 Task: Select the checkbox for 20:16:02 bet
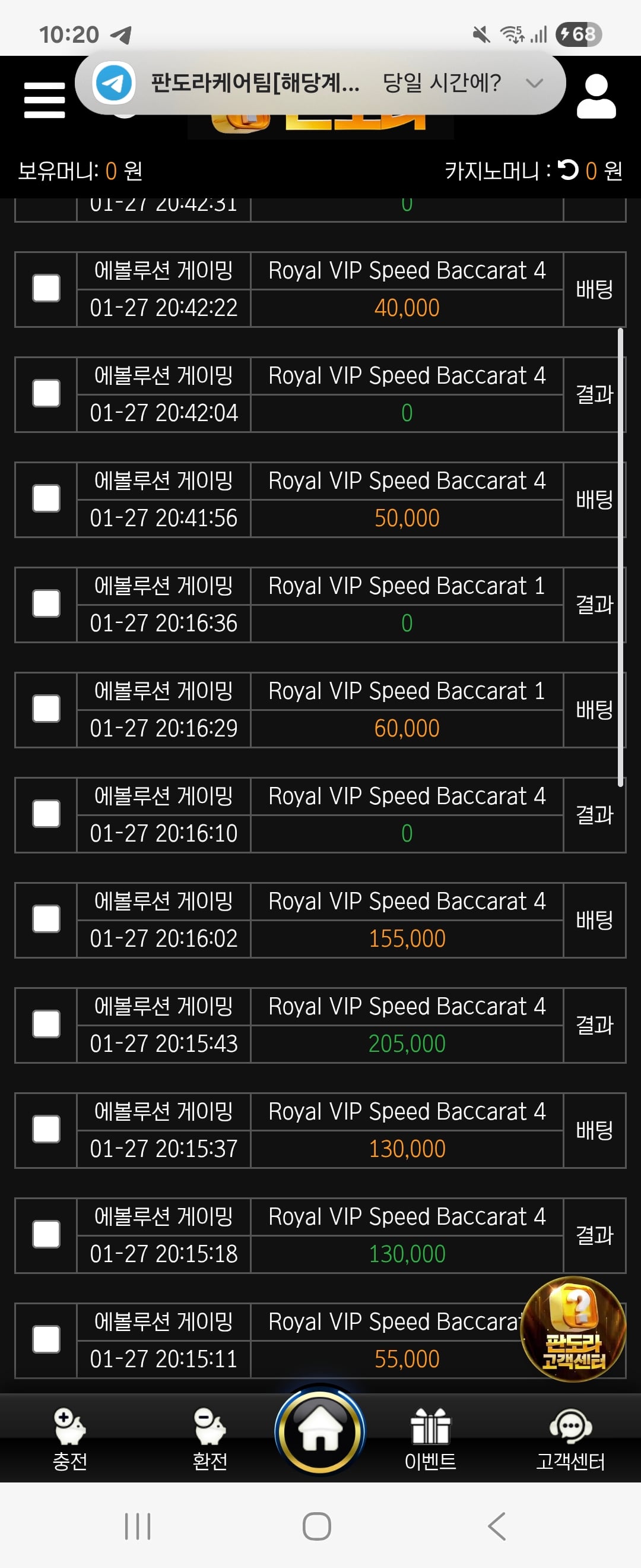pos(46,919)
